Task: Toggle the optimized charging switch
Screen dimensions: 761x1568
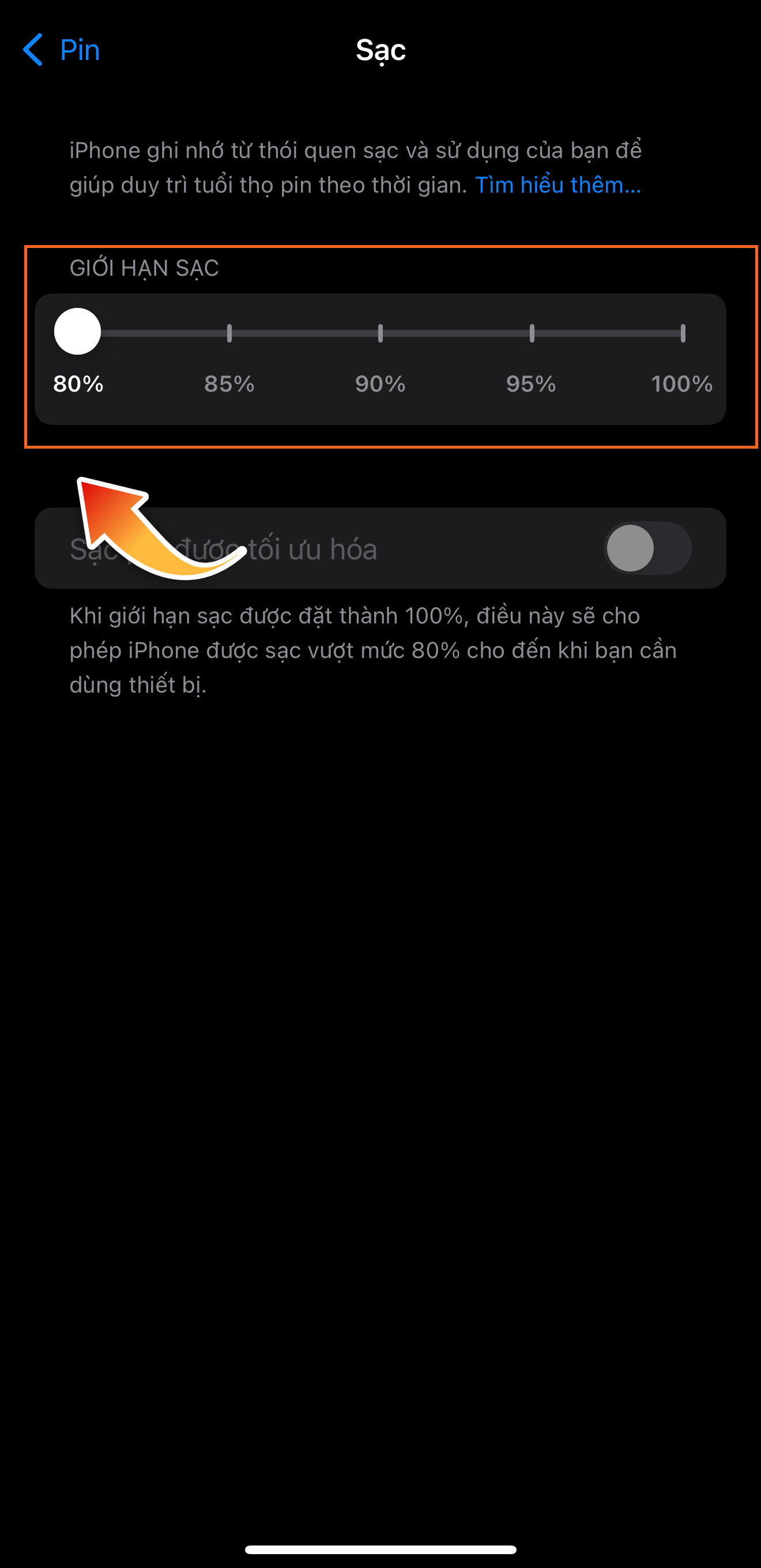Action: pos(647,548)
